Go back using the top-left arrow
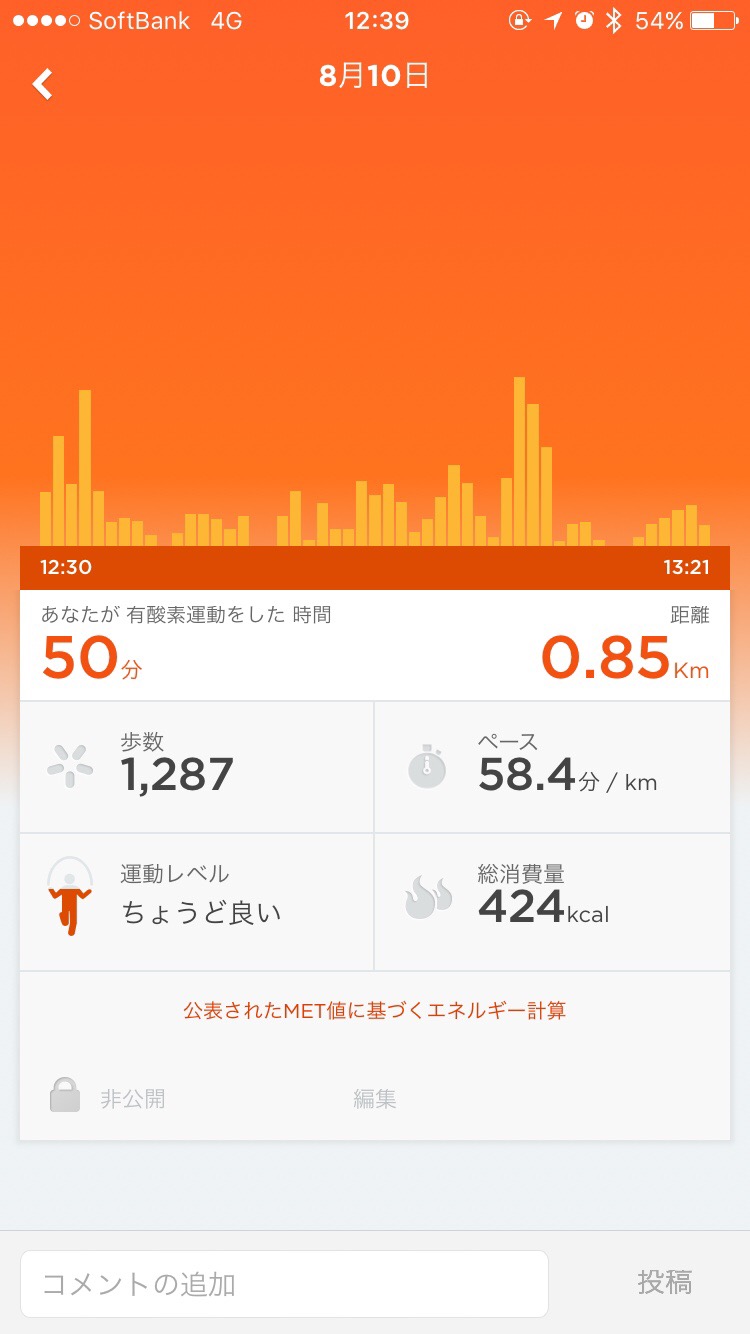The image size is (750, 1334). coord(43,84)
